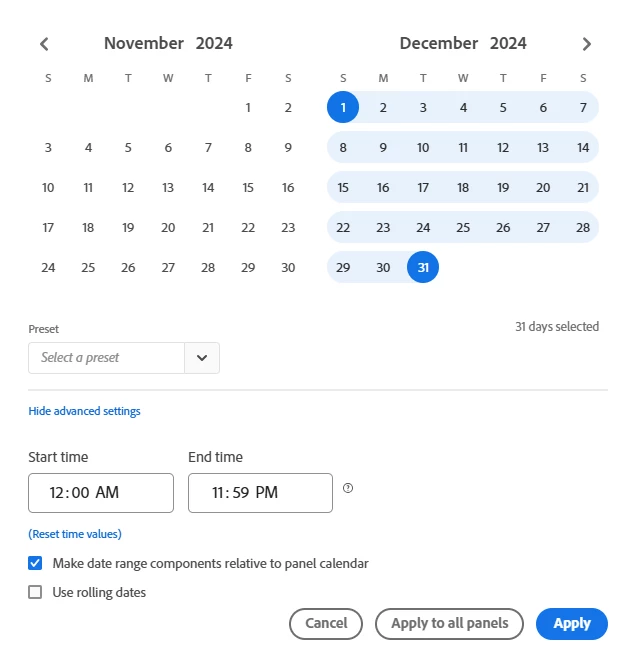Go to the previous month
The image size is (631, 665).
[x=44, y=44]
